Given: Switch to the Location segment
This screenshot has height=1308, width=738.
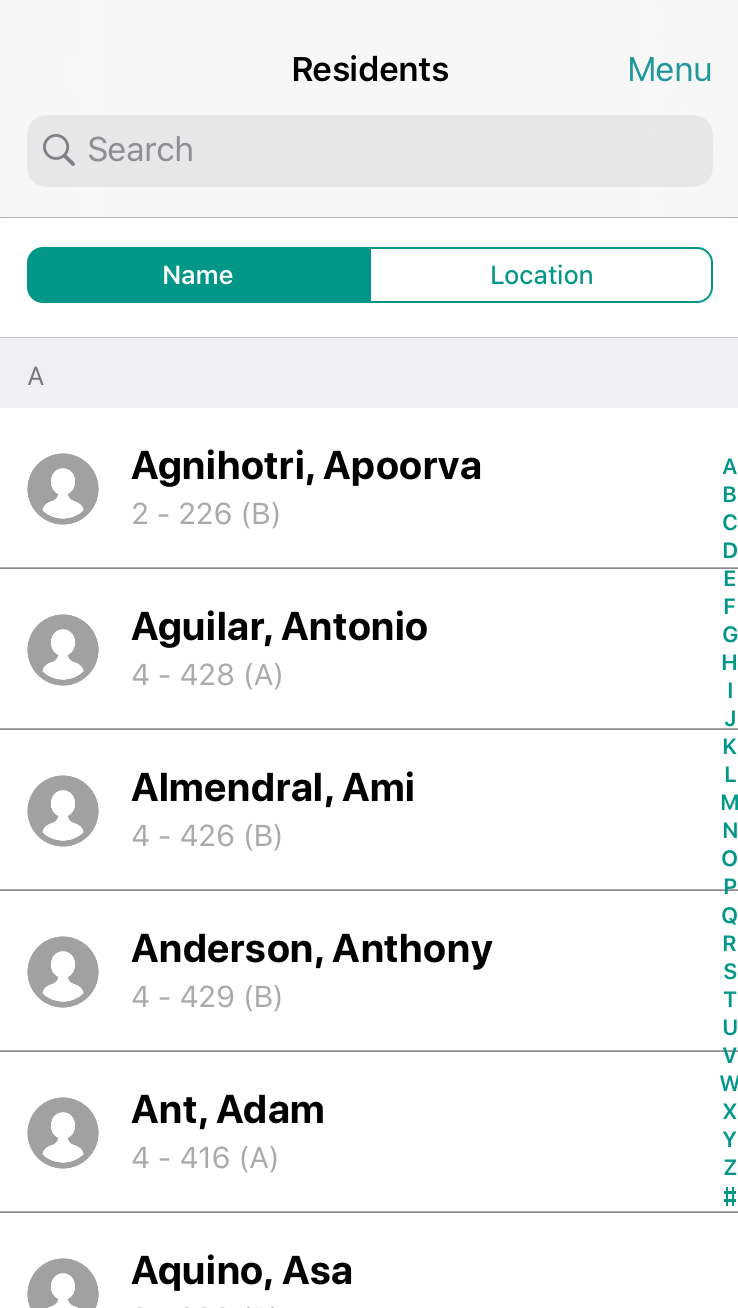Looking at the screenshot, I should (x=541, y=275).
